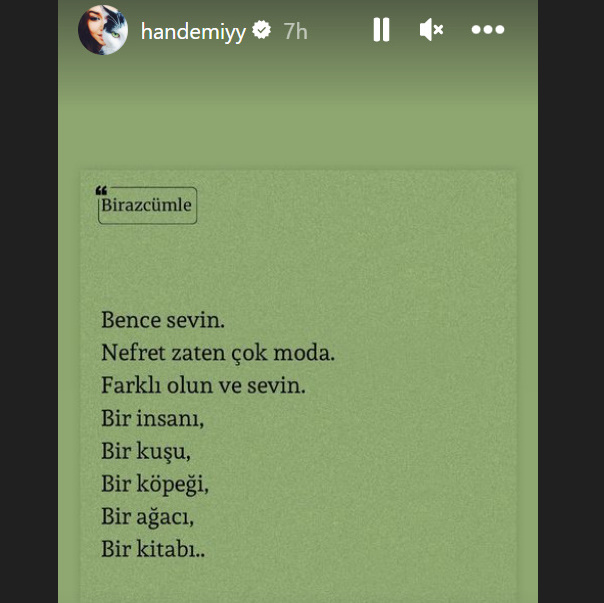This screenshot has width=604, height=603.
Task: Open the handemiyy username link
Action: pyautogui.click(x=193, y=31)
